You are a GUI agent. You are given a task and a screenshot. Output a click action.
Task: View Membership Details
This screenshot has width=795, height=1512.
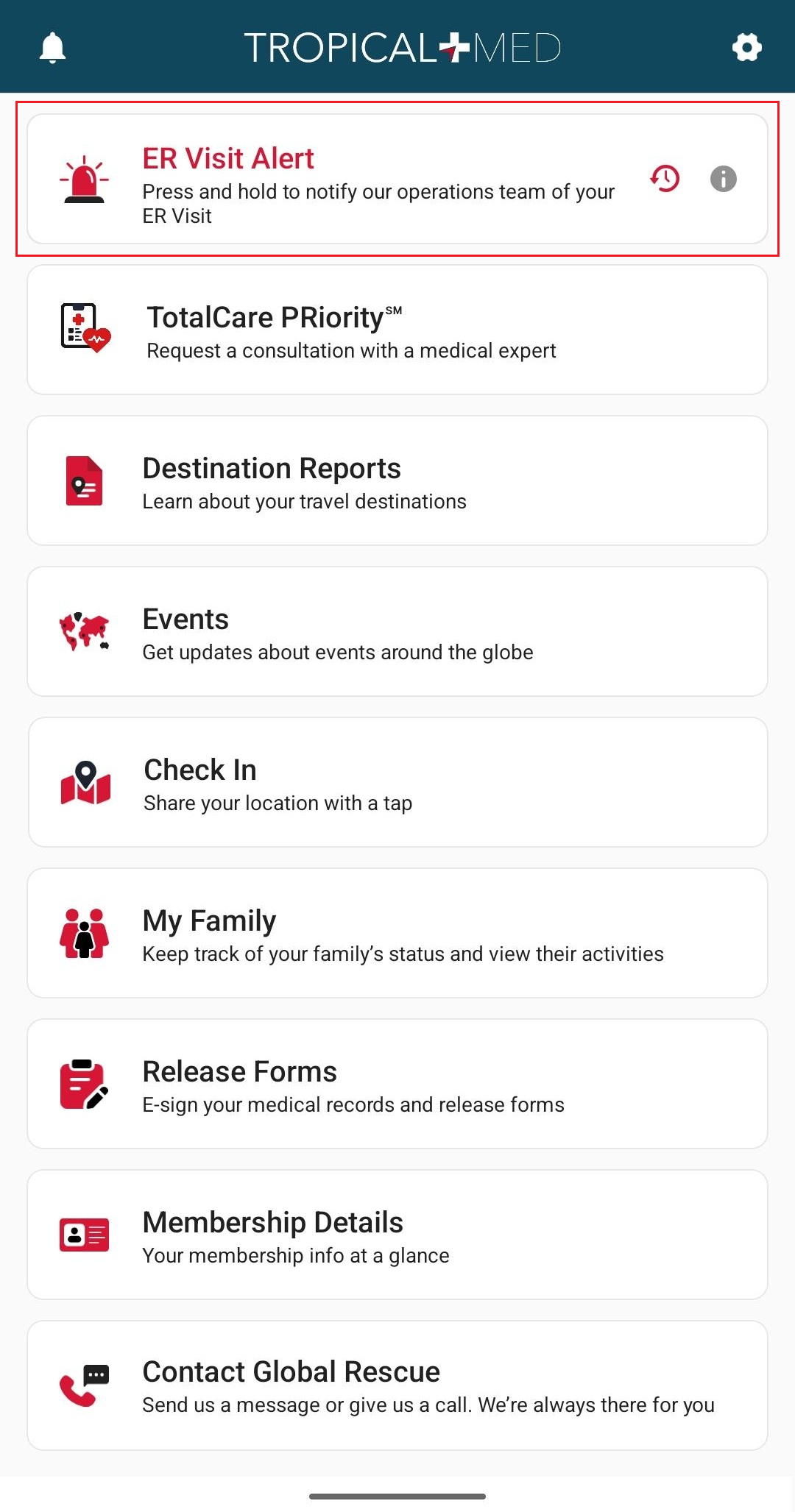click(397, 1235)
